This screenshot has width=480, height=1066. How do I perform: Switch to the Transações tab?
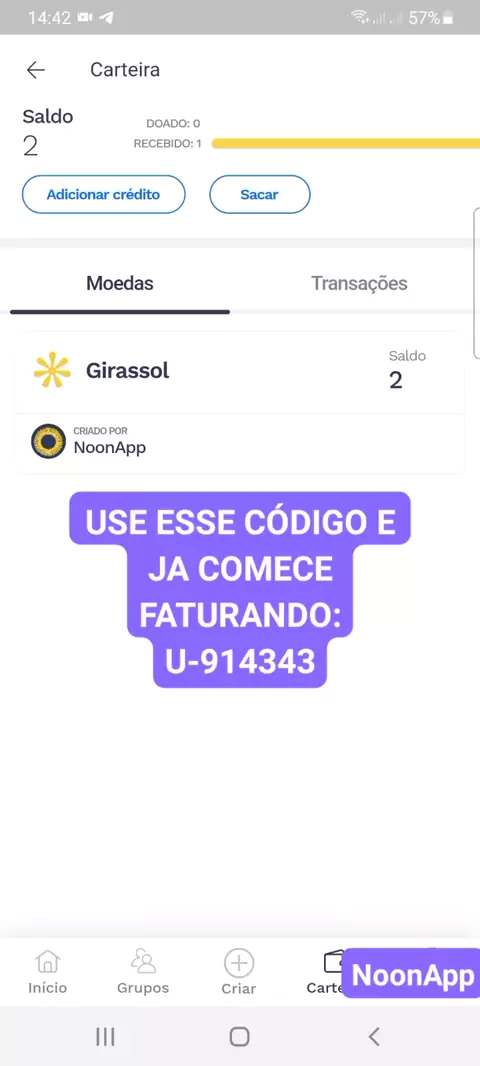pos(359,283)
